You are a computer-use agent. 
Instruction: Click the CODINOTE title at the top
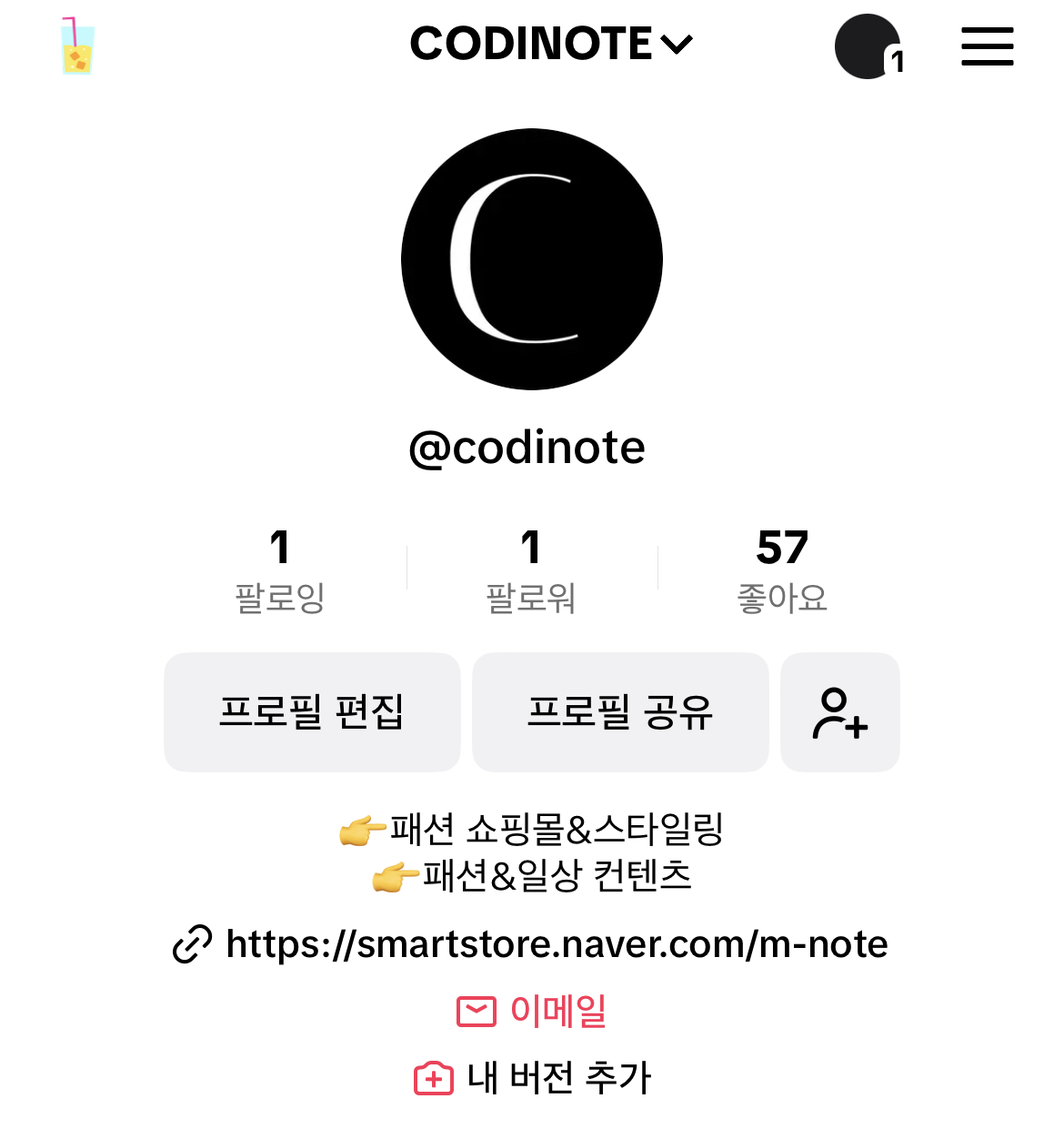click(x=532, y=42)
